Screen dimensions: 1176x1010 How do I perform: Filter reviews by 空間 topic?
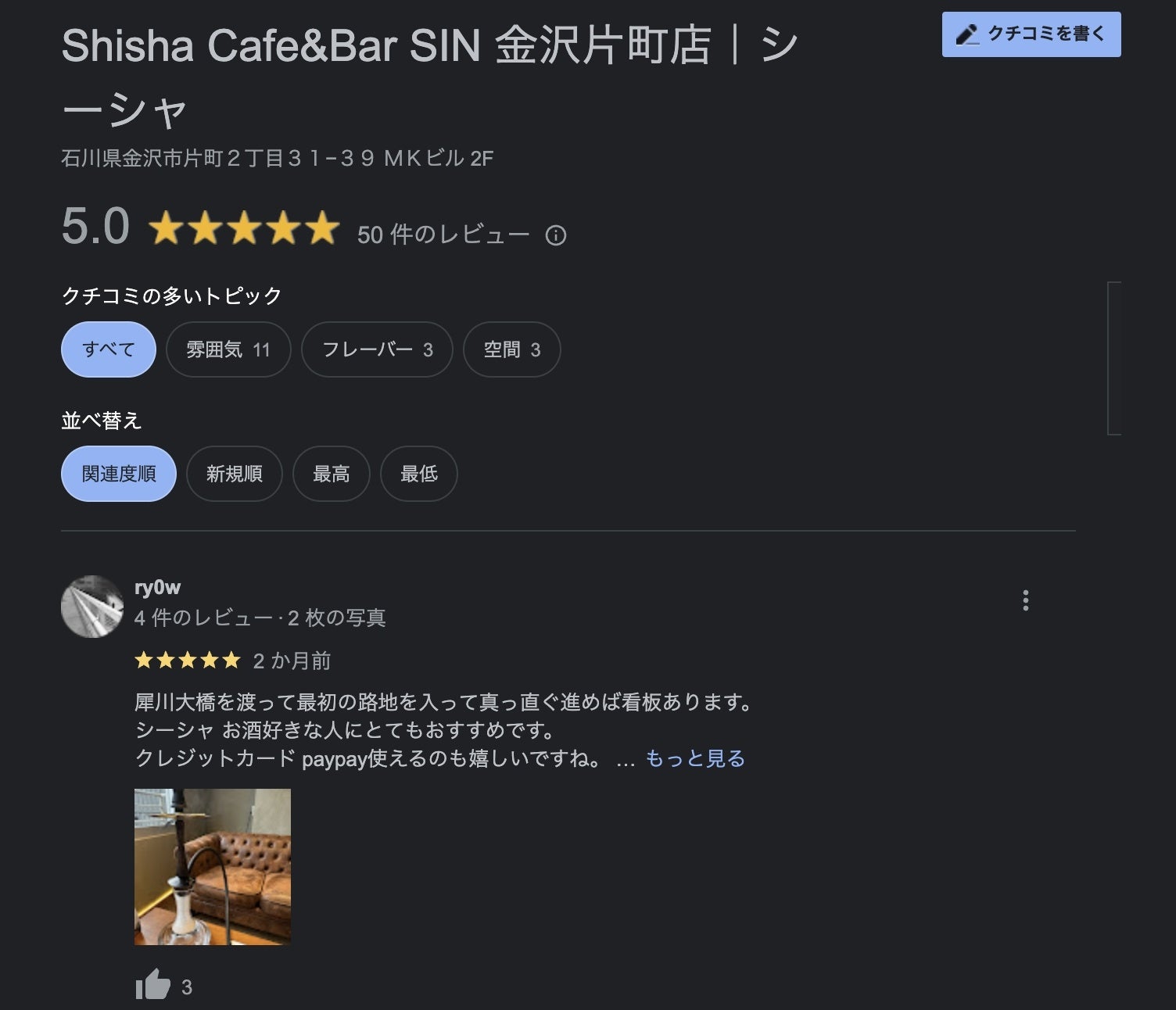coord(511,349)
